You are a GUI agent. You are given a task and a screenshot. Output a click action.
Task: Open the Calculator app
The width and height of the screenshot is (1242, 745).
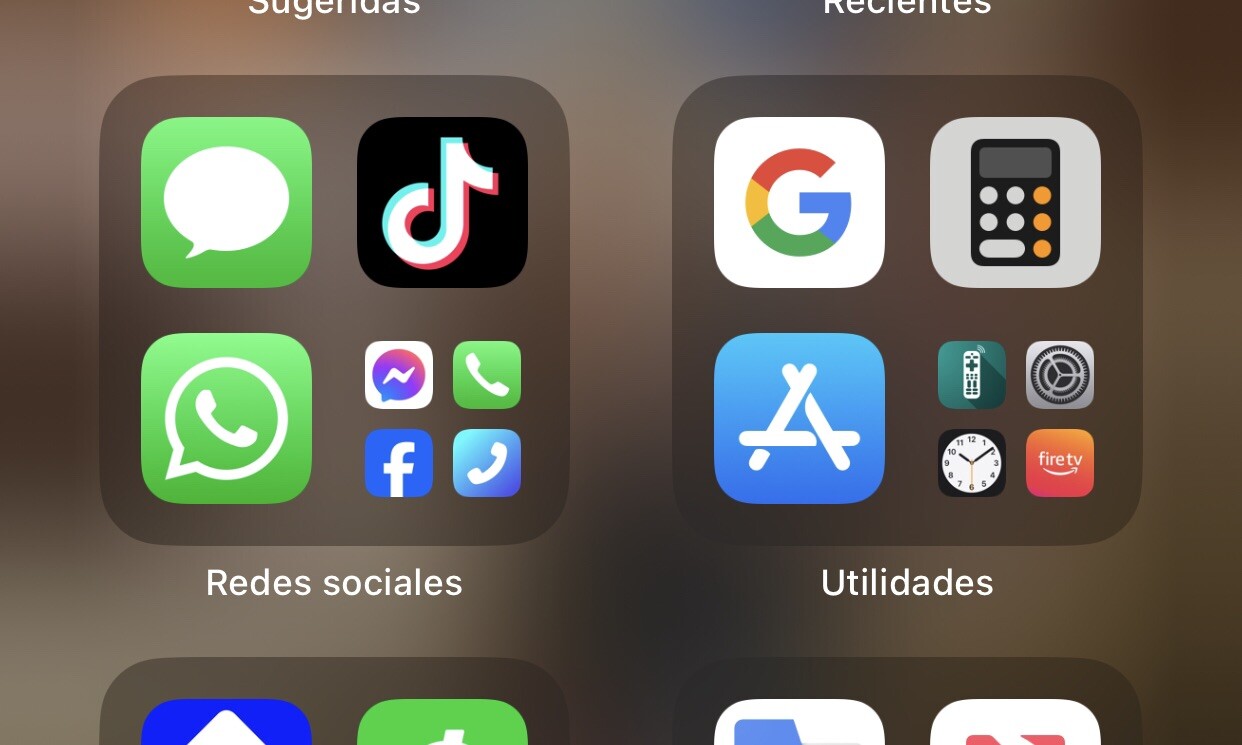point(1015,202)
